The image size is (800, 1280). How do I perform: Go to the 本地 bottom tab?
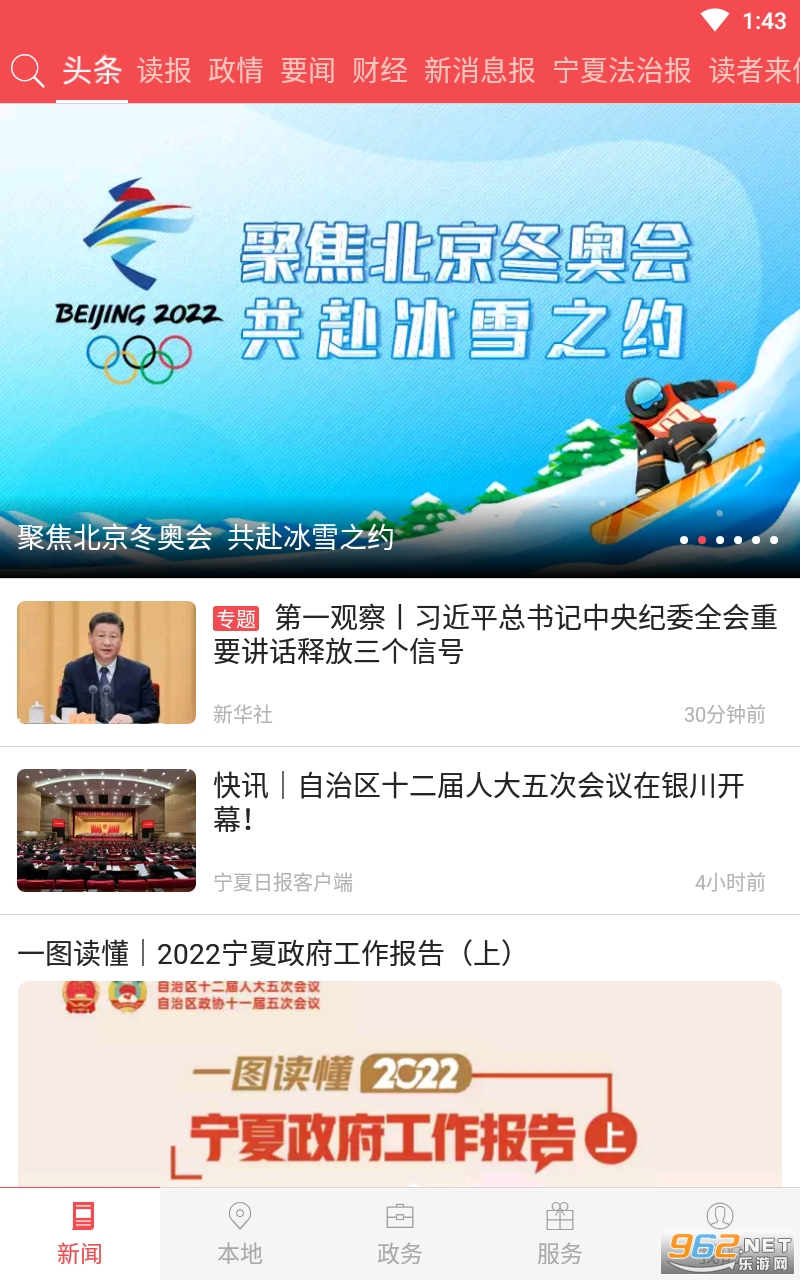click(x=240, y=1234)
